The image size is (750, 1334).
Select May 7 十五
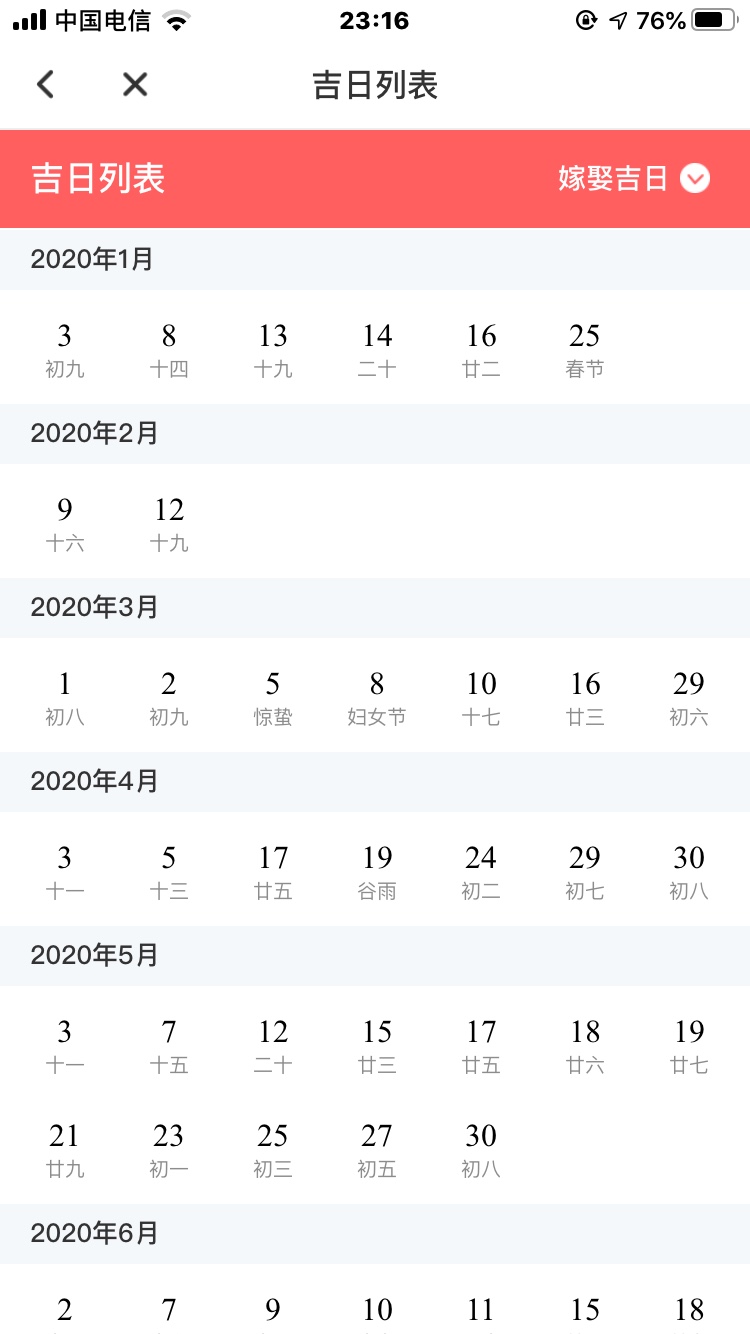169,1045
